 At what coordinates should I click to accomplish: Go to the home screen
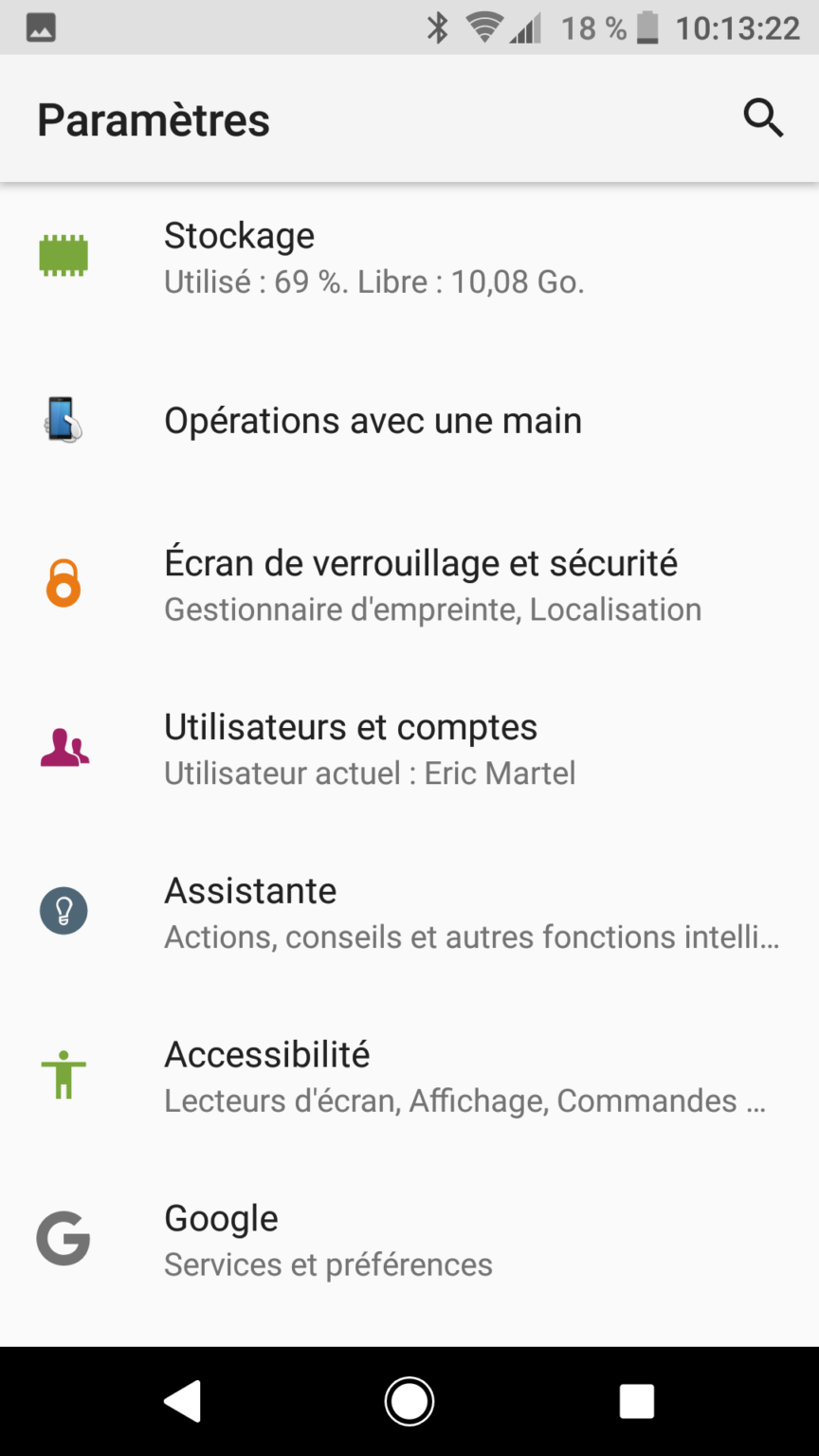409,1401
